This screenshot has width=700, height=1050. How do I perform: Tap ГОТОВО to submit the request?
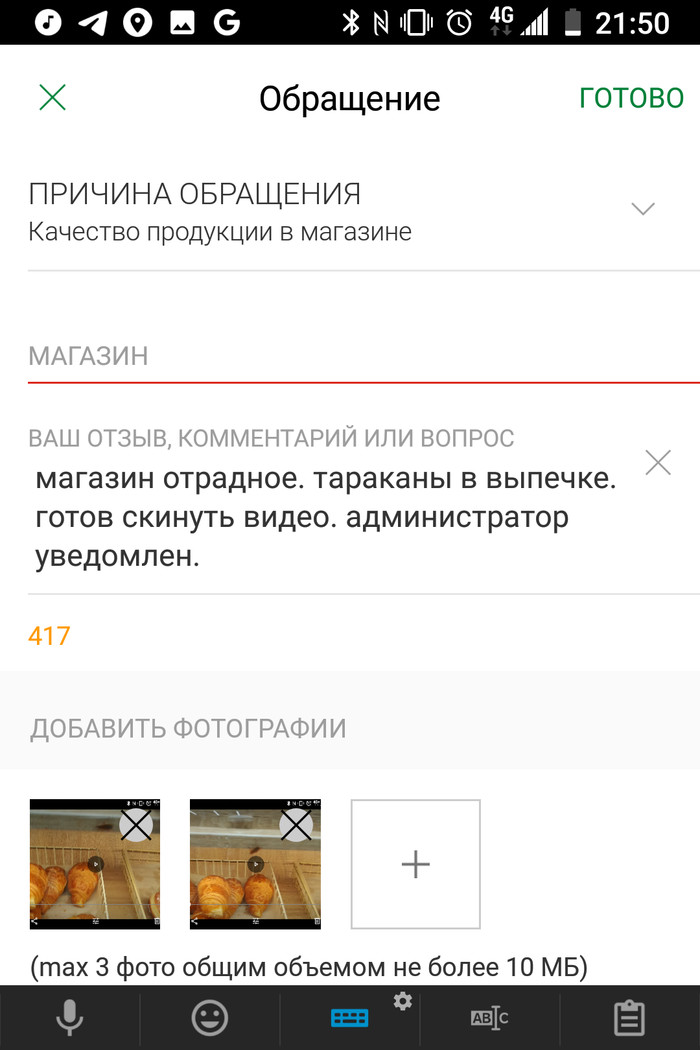[x=631, y=98]
